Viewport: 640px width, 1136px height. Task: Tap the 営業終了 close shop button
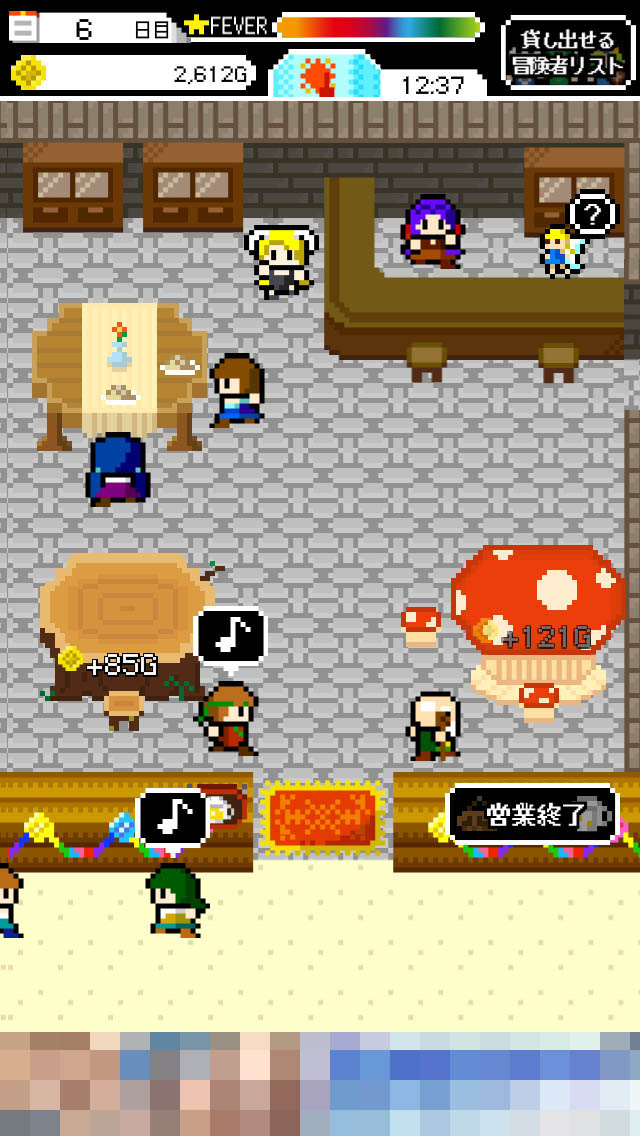tap(532, 815)
